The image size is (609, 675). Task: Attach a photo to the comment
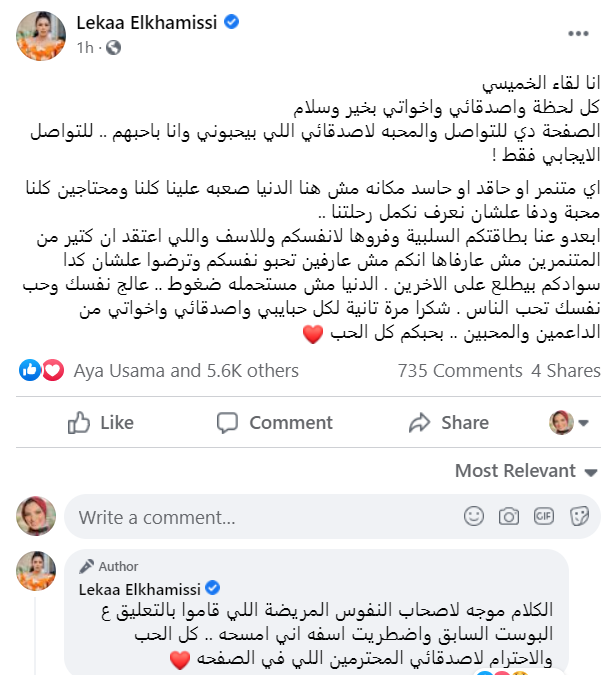pyautogui.click(x=509, y=516)
